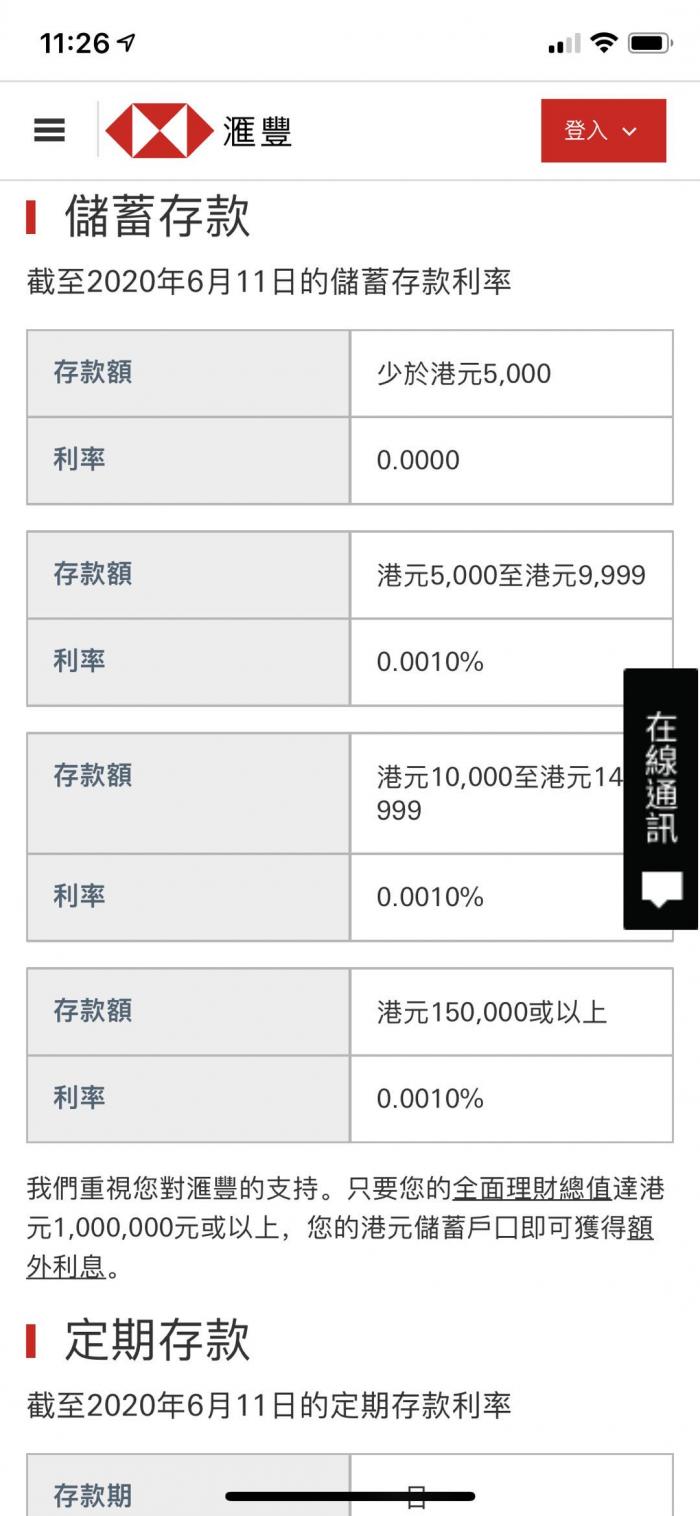Go to the 滙豐 homepage via logo

pos(198,131)
